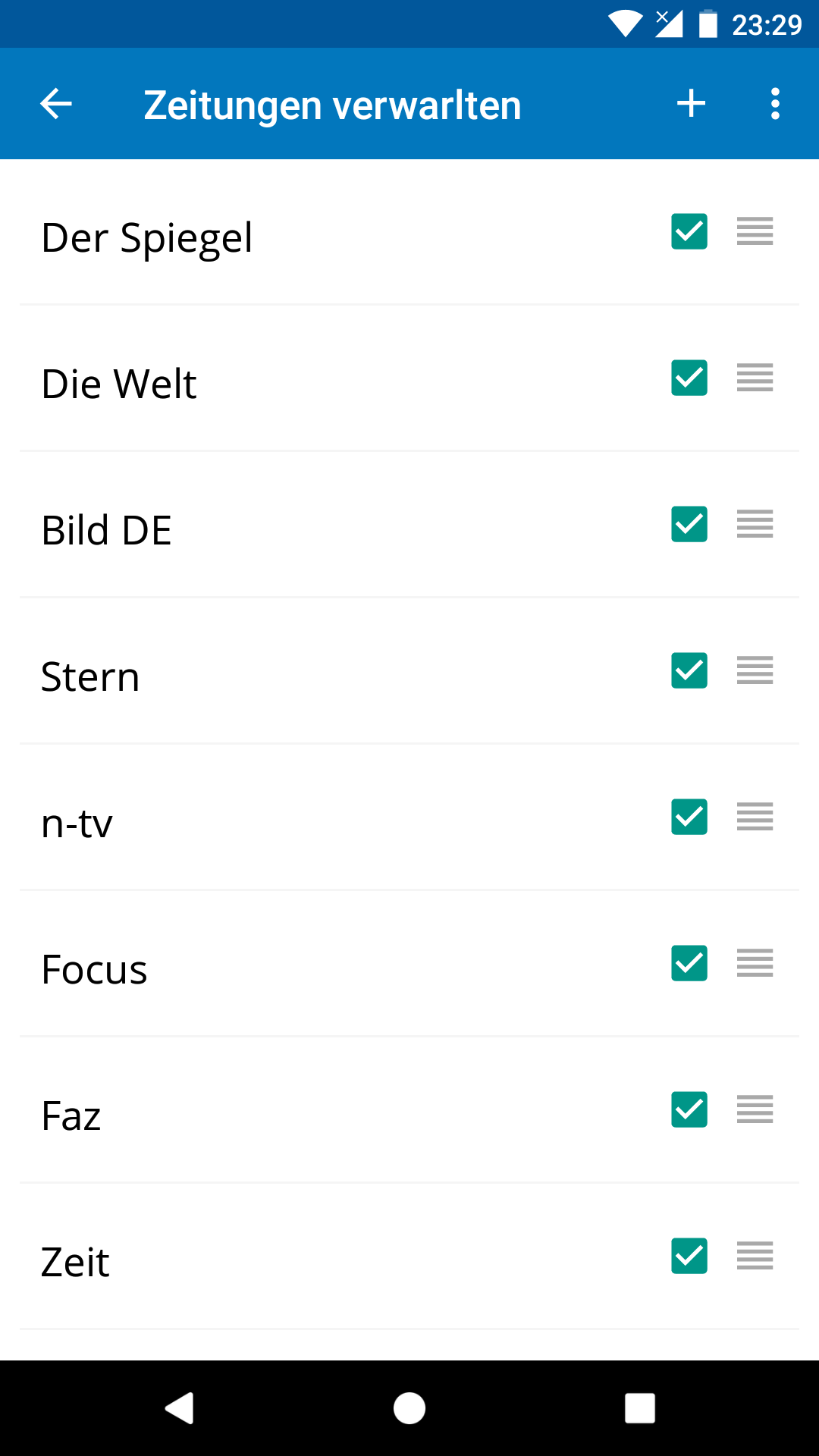Toggle the Stern checkbox

click(x=689, y=671)
